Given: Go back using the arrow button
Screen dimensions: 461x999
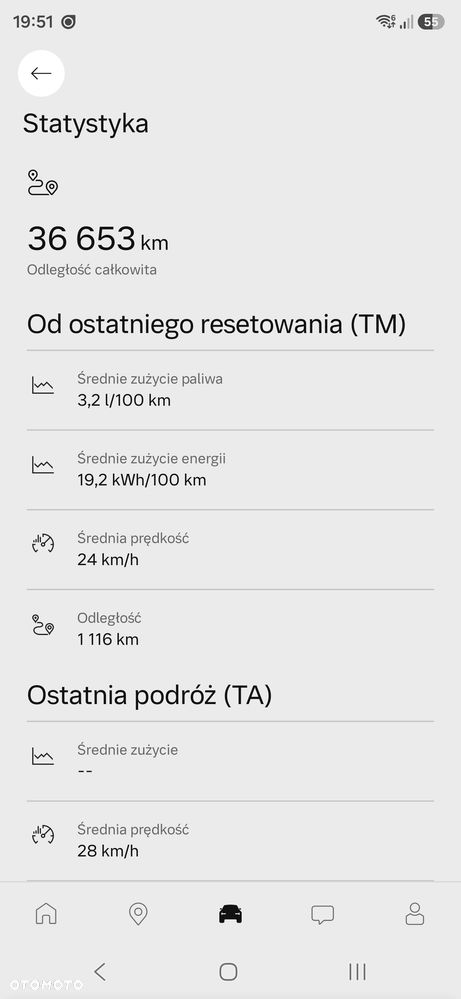Looking at the screenshot, I should (x=41, y=73).
